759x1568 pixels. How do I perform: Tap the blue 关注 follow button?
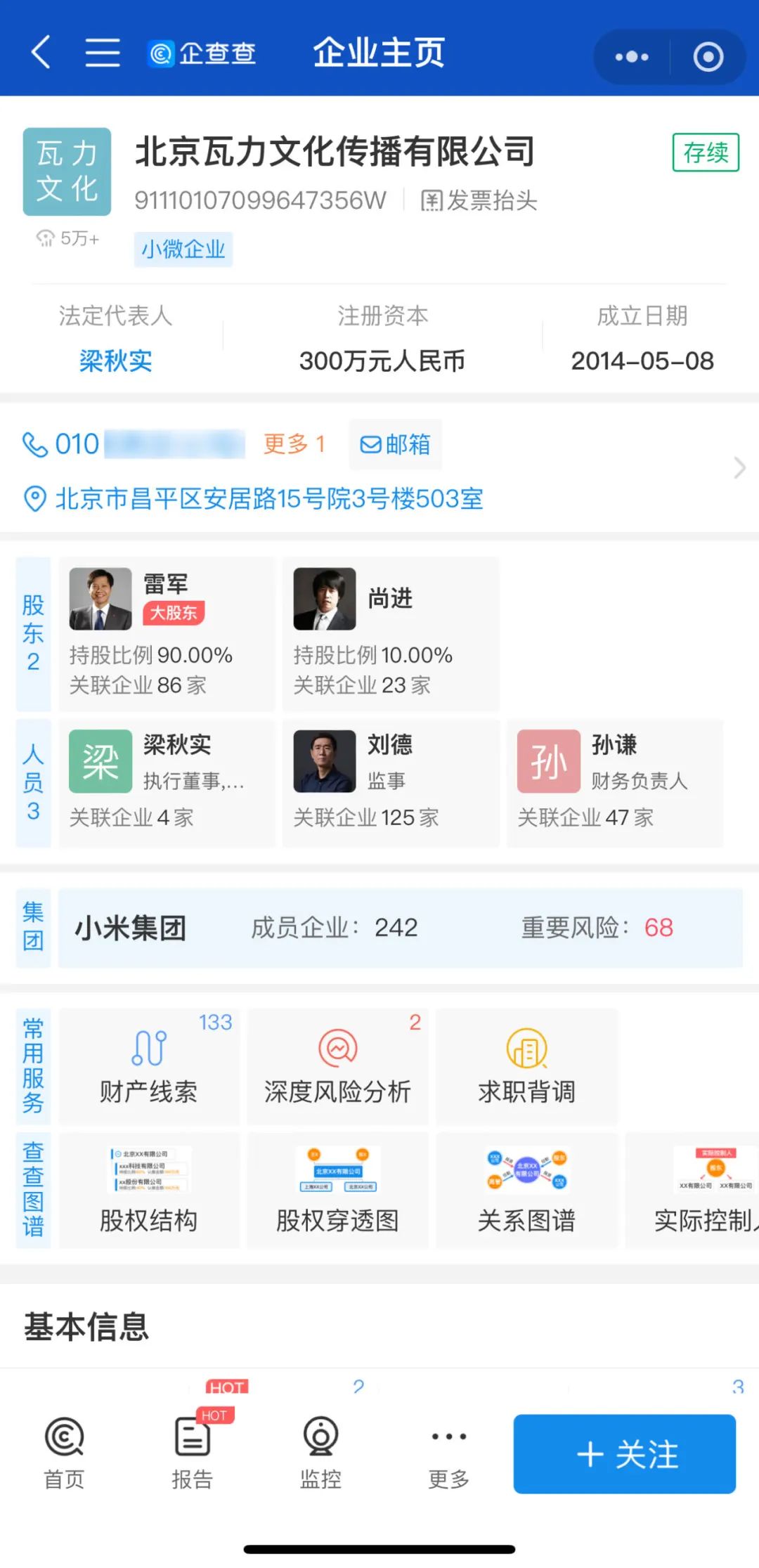tap(624, 1453)
